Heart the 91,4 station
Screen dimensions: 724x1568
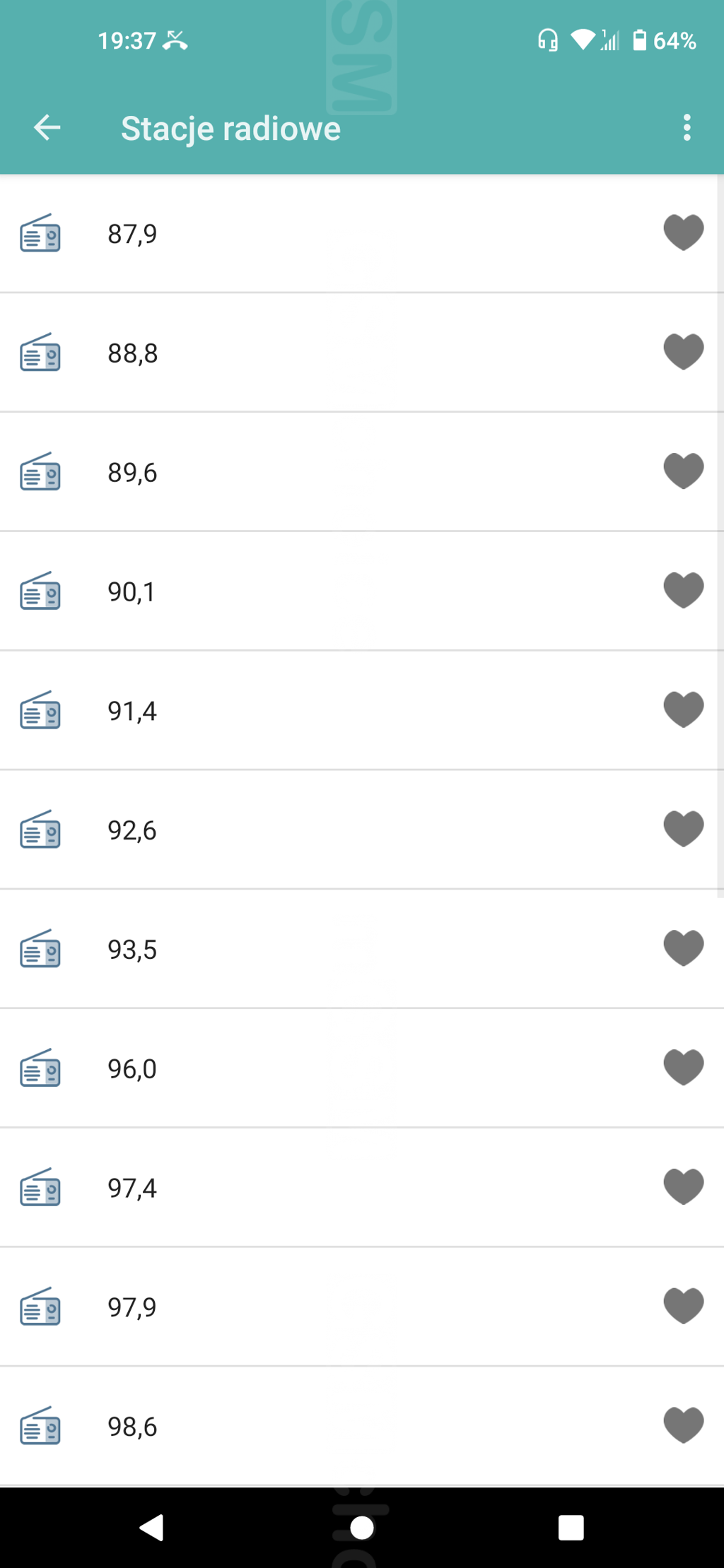(684, 709)
